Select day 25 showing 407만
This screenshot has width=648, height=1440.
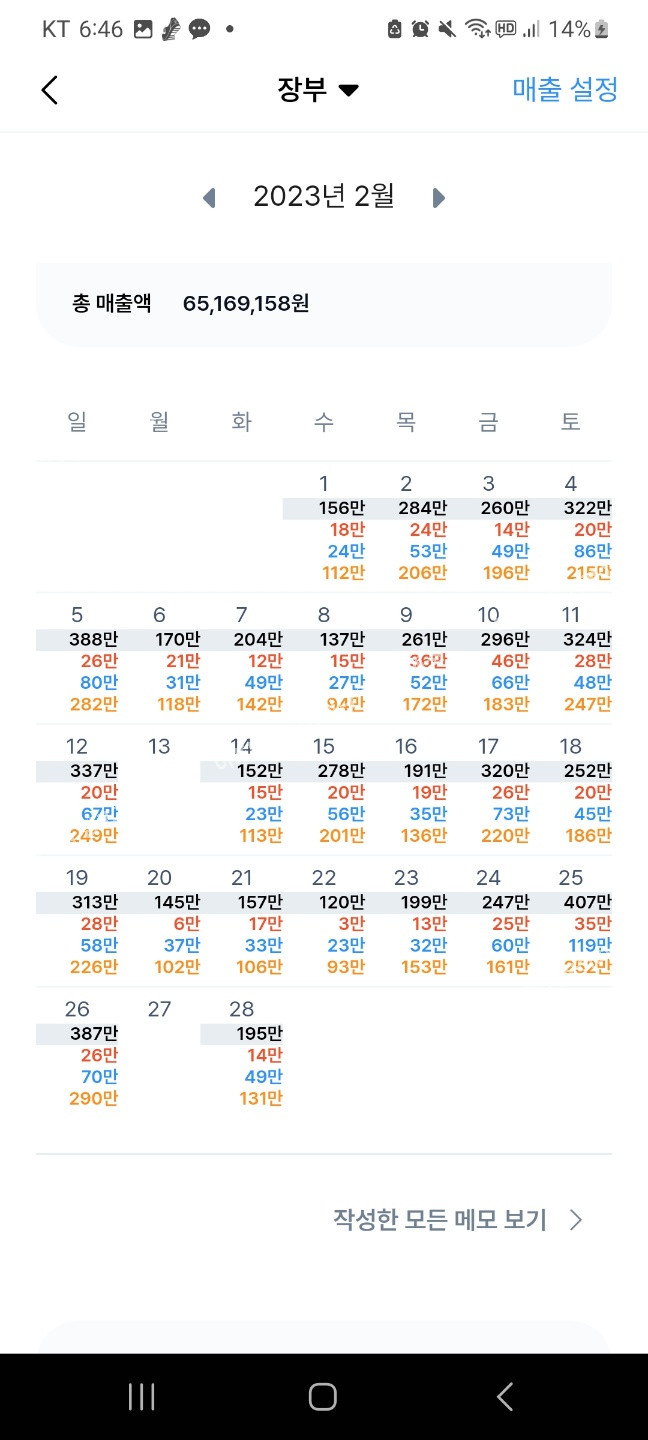571,921
